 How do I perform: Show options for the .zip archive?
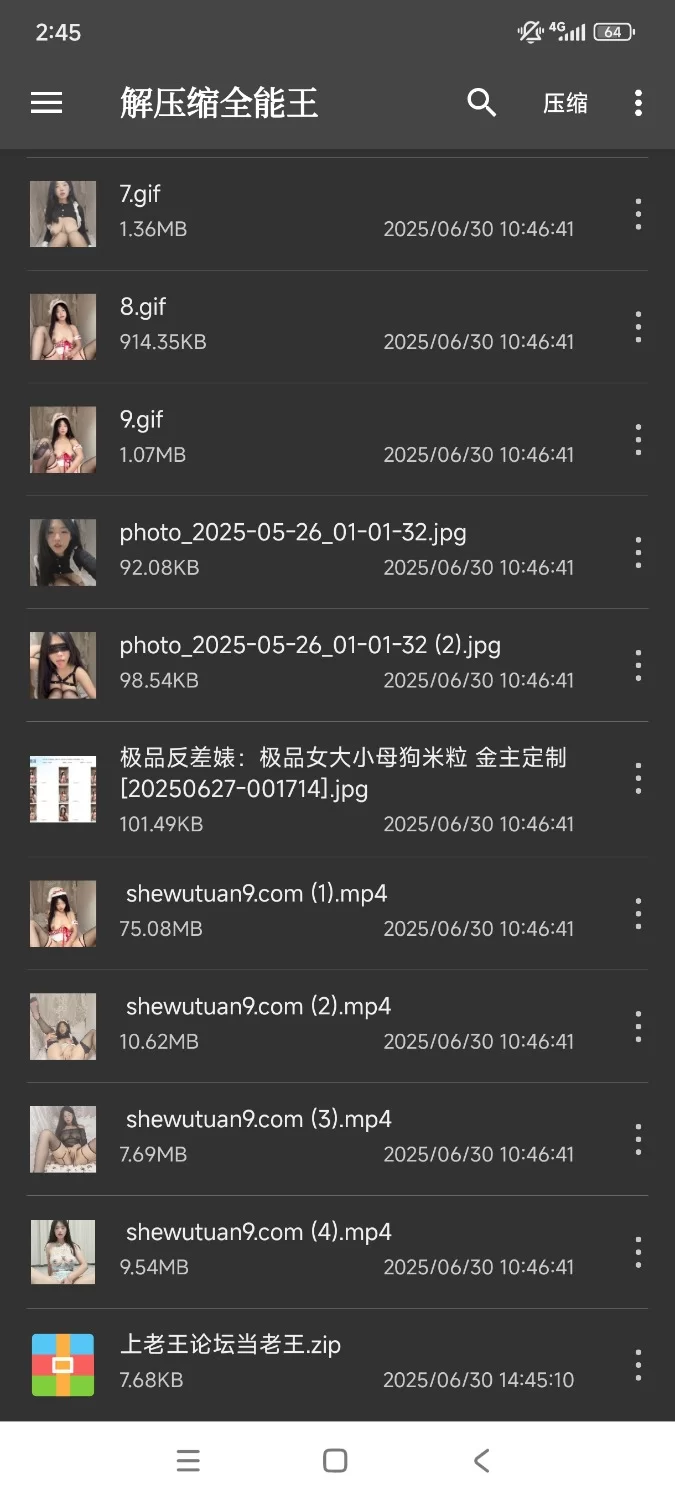(638, 1366)
